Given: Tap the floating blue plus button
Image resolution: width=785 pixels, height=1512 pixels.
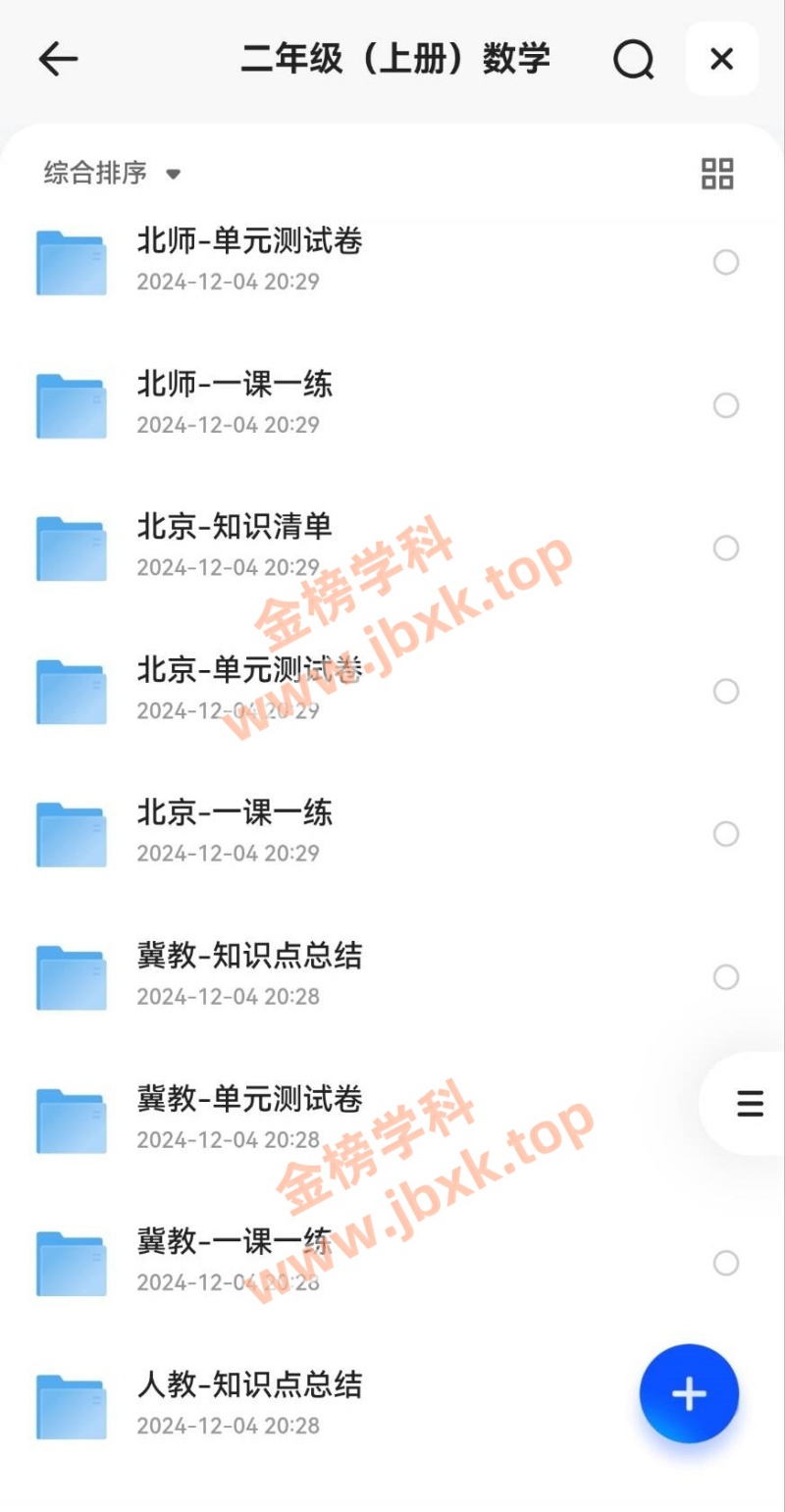Looking at the screenshot, I should coord(689,1393).
